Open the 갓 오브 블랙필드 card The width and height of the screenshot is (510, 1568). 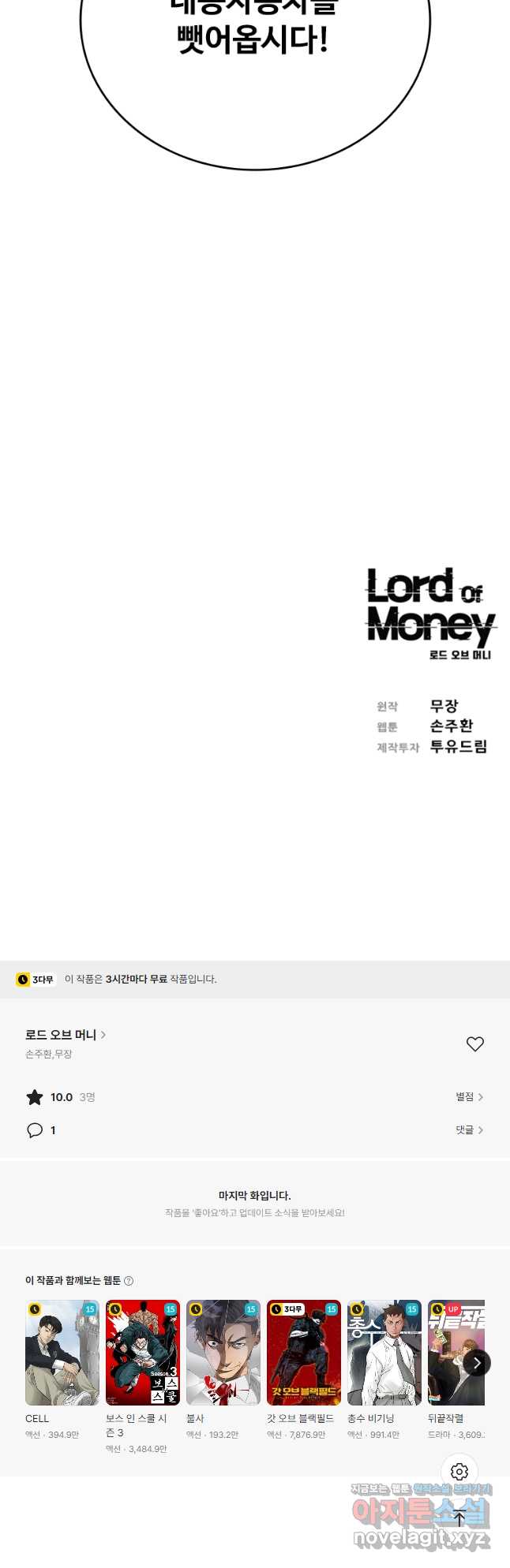[x=304, y=1353]
